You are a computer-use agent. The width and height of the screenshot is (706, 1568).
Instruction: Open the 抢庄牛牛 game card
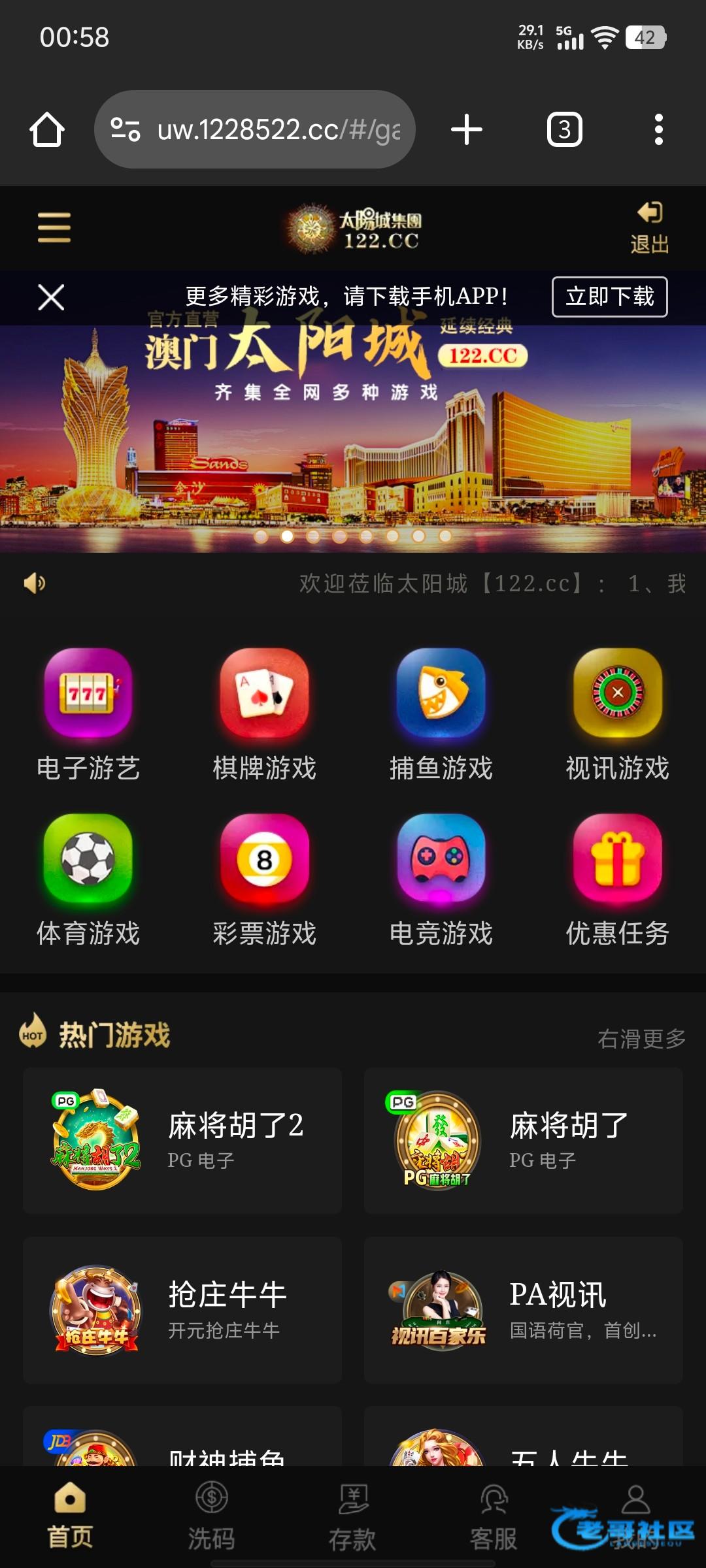click(x=182, y=1310)
